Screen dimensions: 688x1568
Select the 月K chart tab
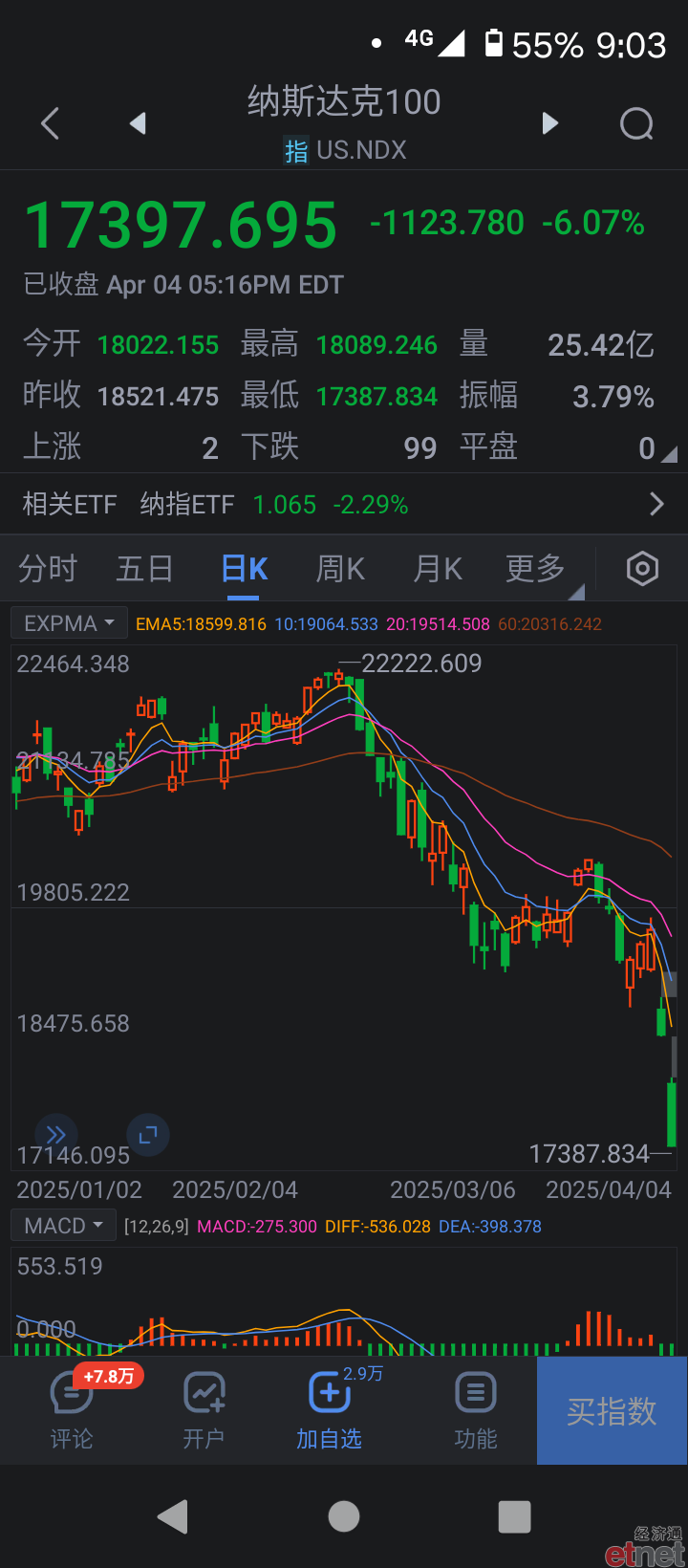point(438,569)
